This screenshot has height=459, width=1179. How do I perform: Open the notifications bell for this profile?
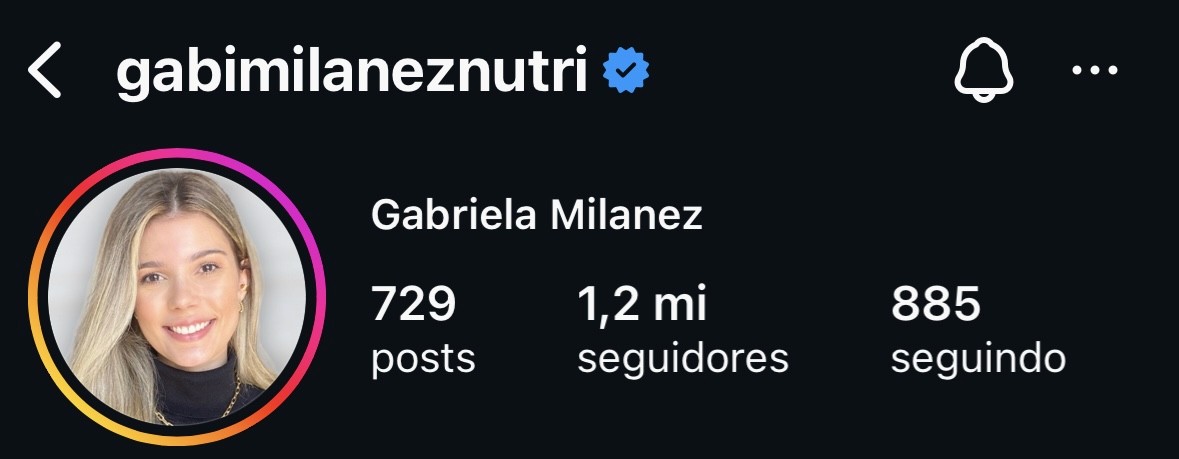tap(985, 73)
